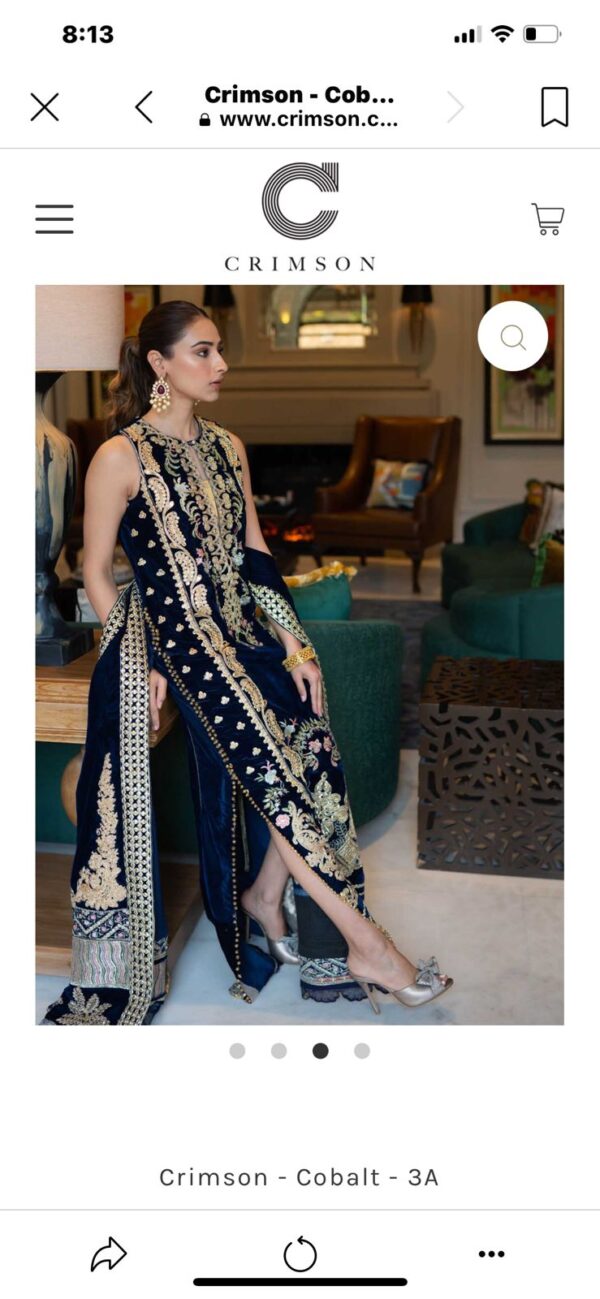Image resolution: width=600 pixels, height=1299 pixels.
Task: Zoom the product image with the magnifier
Action: (x=512, y=337)
